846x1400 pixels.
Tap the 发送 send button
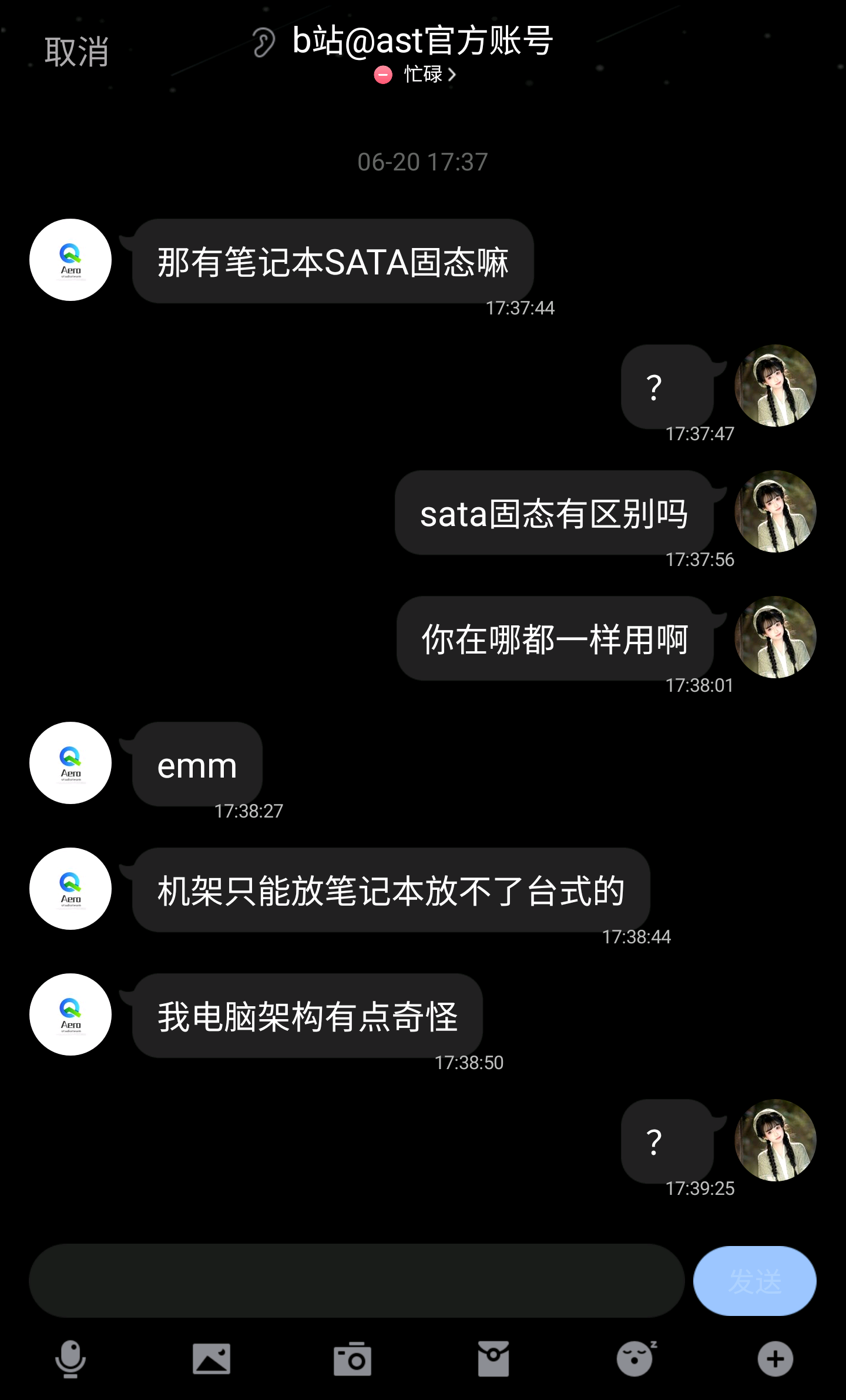tap(754, 1281)
